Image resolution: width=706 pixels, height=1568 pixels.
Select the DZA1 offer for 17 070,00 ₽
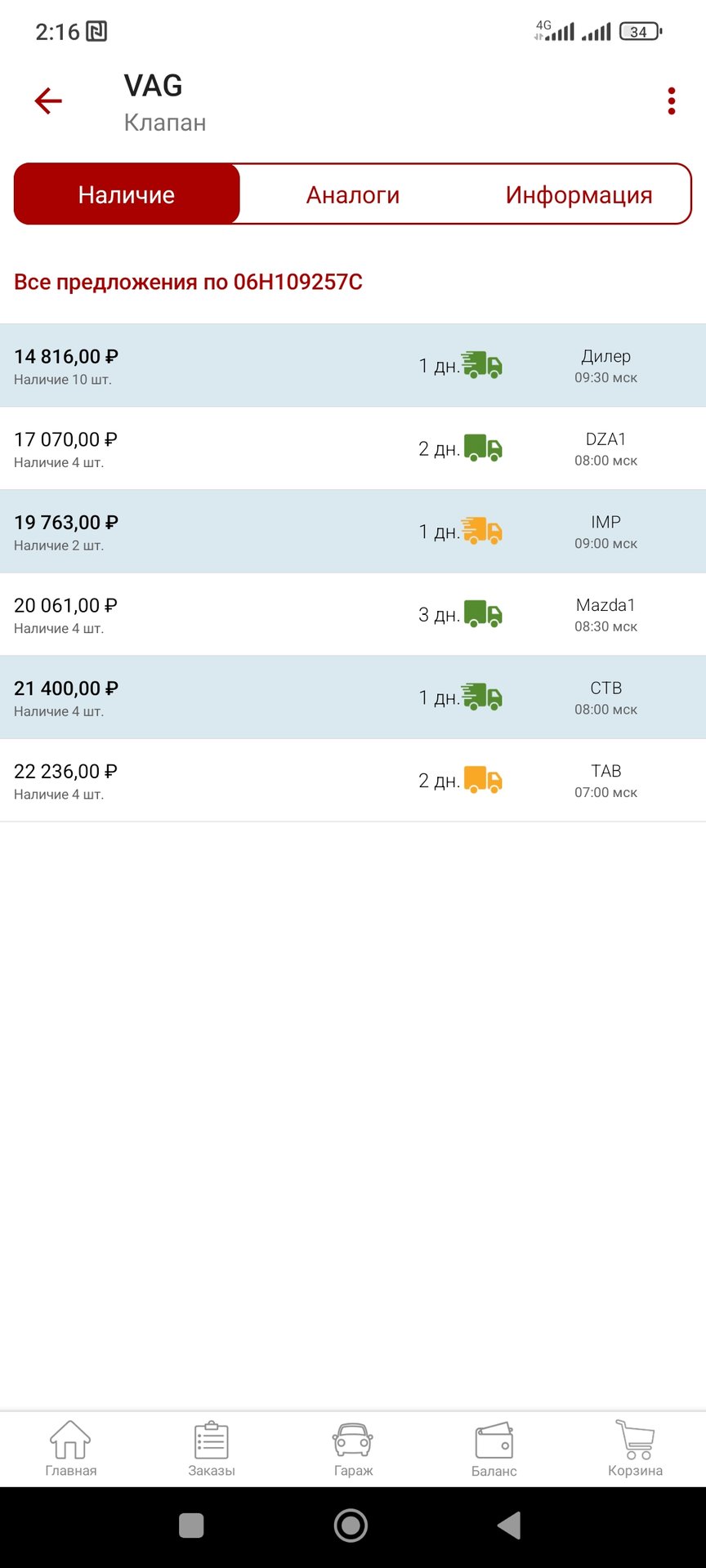pos(353,449)
